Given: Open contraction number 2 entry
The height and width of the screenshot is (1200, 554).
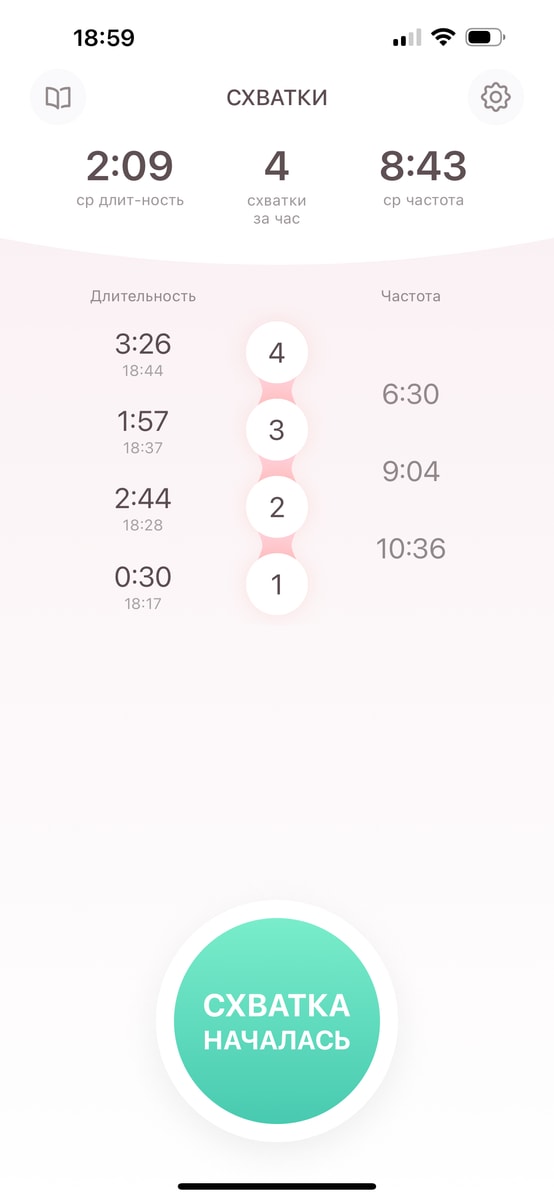Looking at the screenshot, I should pyautogui.click(x=277, y=507).
